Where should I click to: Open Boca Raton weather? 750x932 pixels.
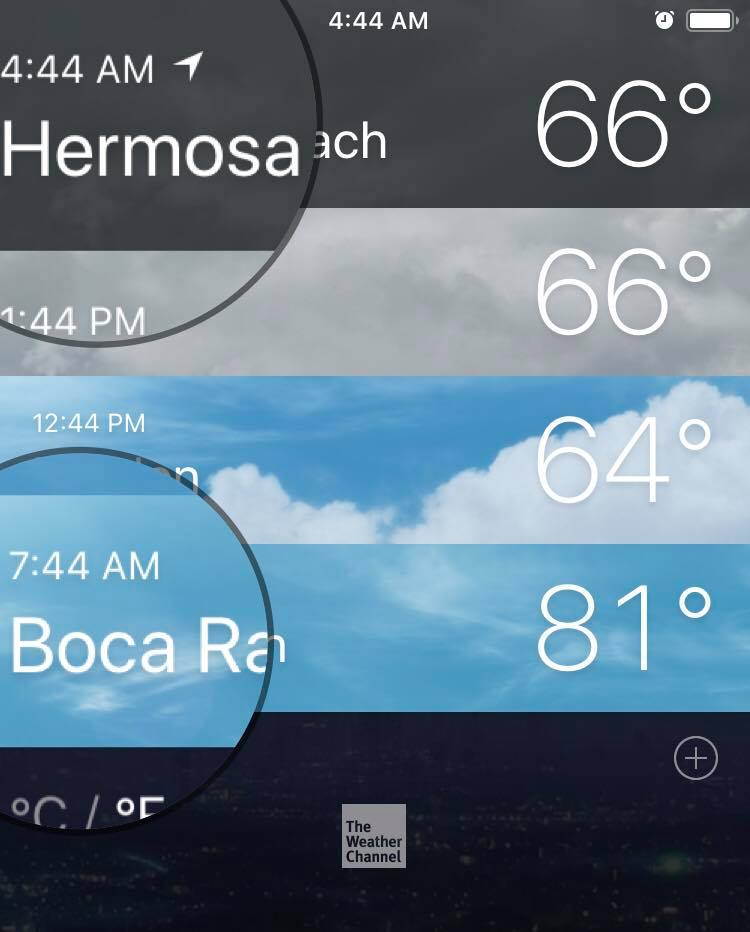pos(375,628)
